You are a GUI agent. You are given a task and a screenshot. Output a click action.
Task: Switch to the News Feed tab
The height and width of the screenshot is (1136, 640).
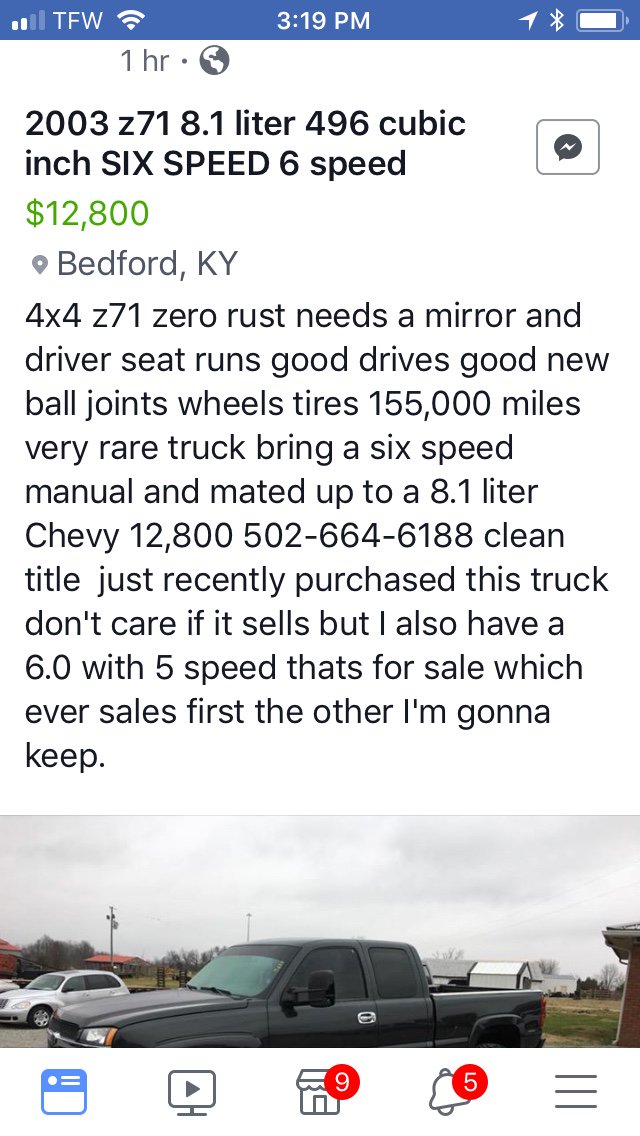click(64, 1092)
